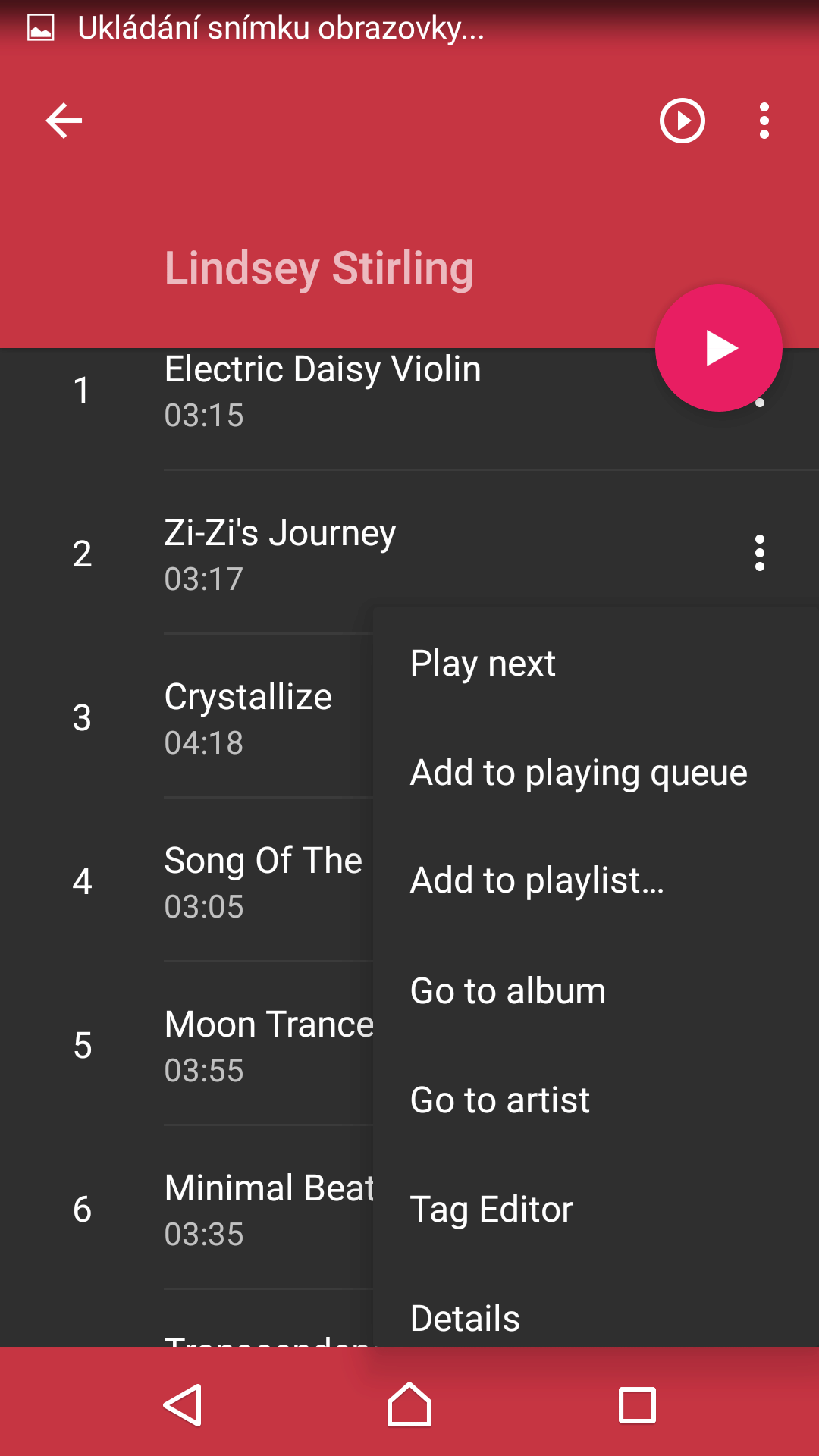Open the overflow menu in the app bar

(764, 121)
